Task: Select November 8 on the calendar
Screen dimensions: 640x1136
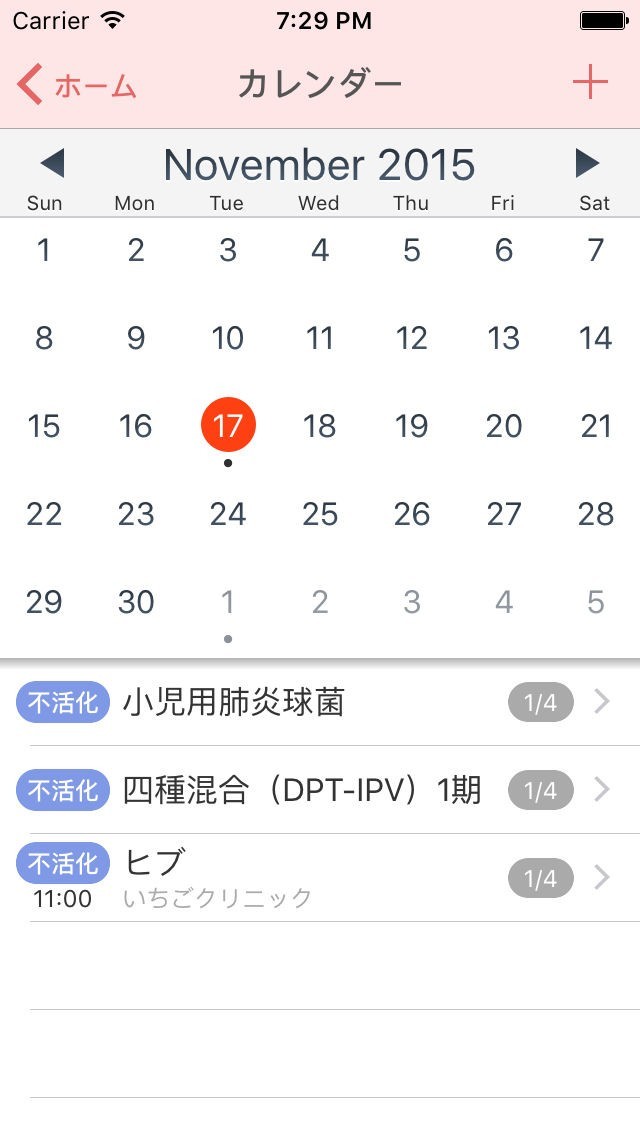Action: (44, 338)
